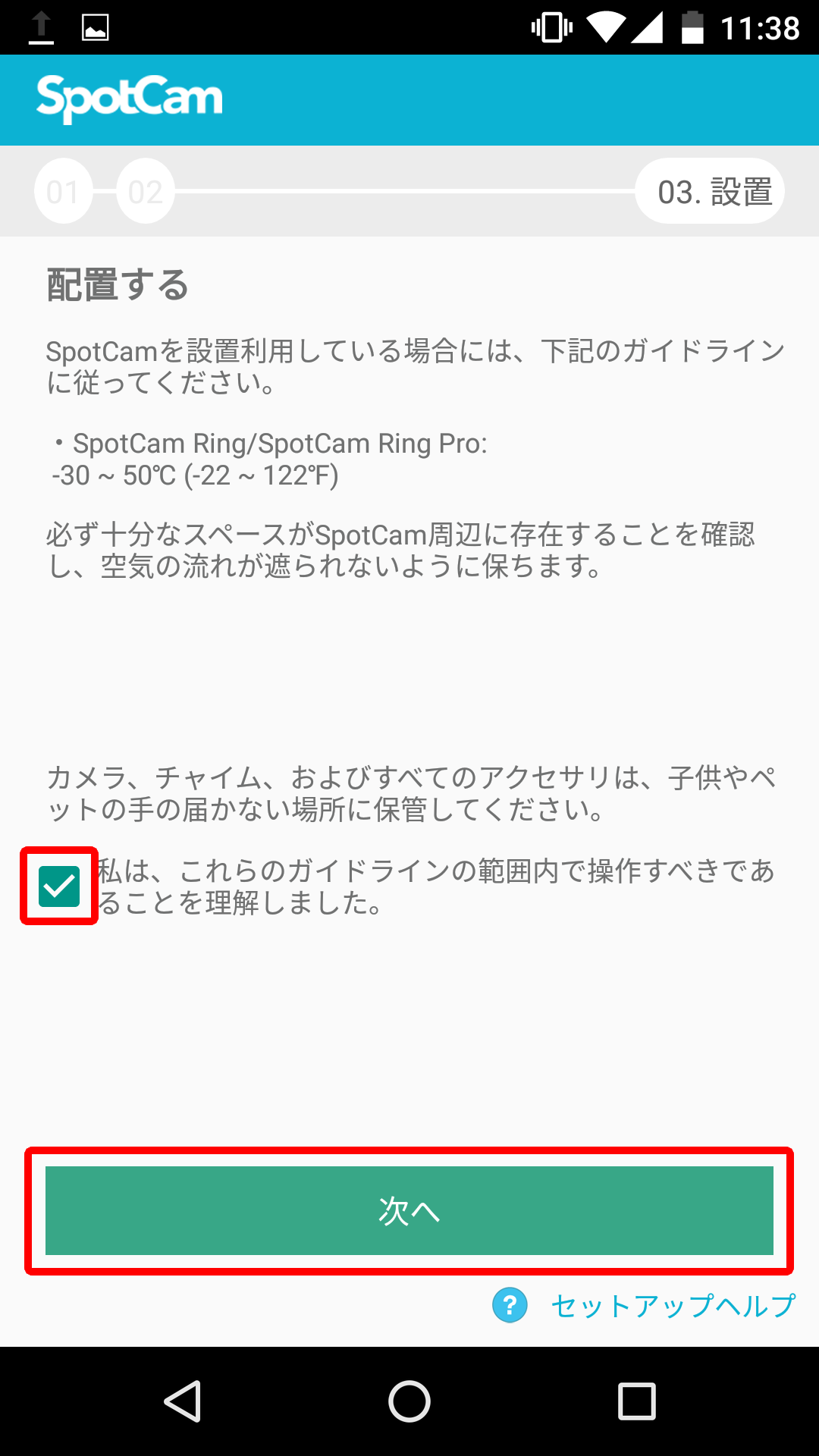Tap the green 次へ button

409,1210
